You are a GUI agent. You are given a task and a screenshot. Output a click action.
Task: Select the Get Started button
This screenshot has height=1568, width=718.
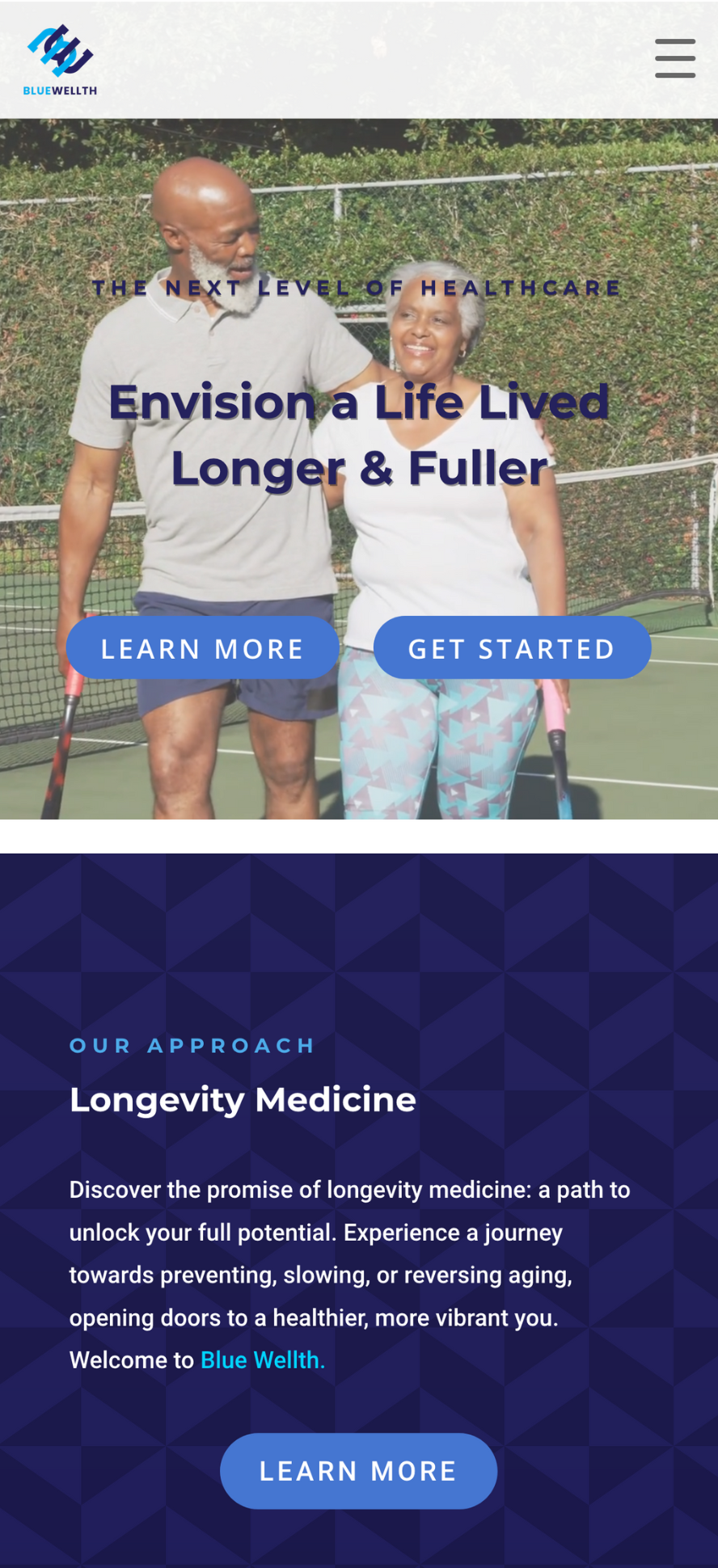point(512,647)
